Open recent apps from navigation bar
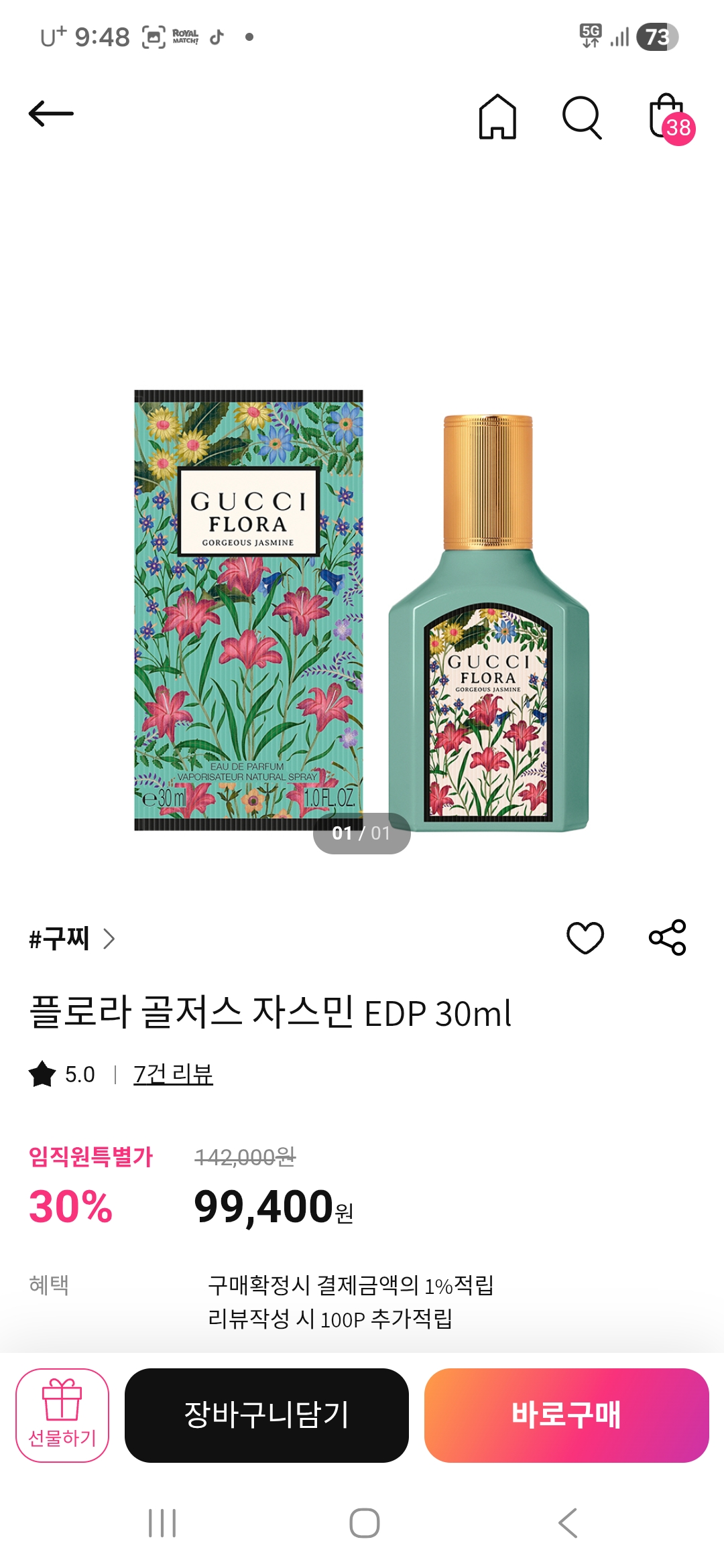Image resolution: width=724 pixels, height=1568 pixels. pyautogui.click(x=162, y=1523)
